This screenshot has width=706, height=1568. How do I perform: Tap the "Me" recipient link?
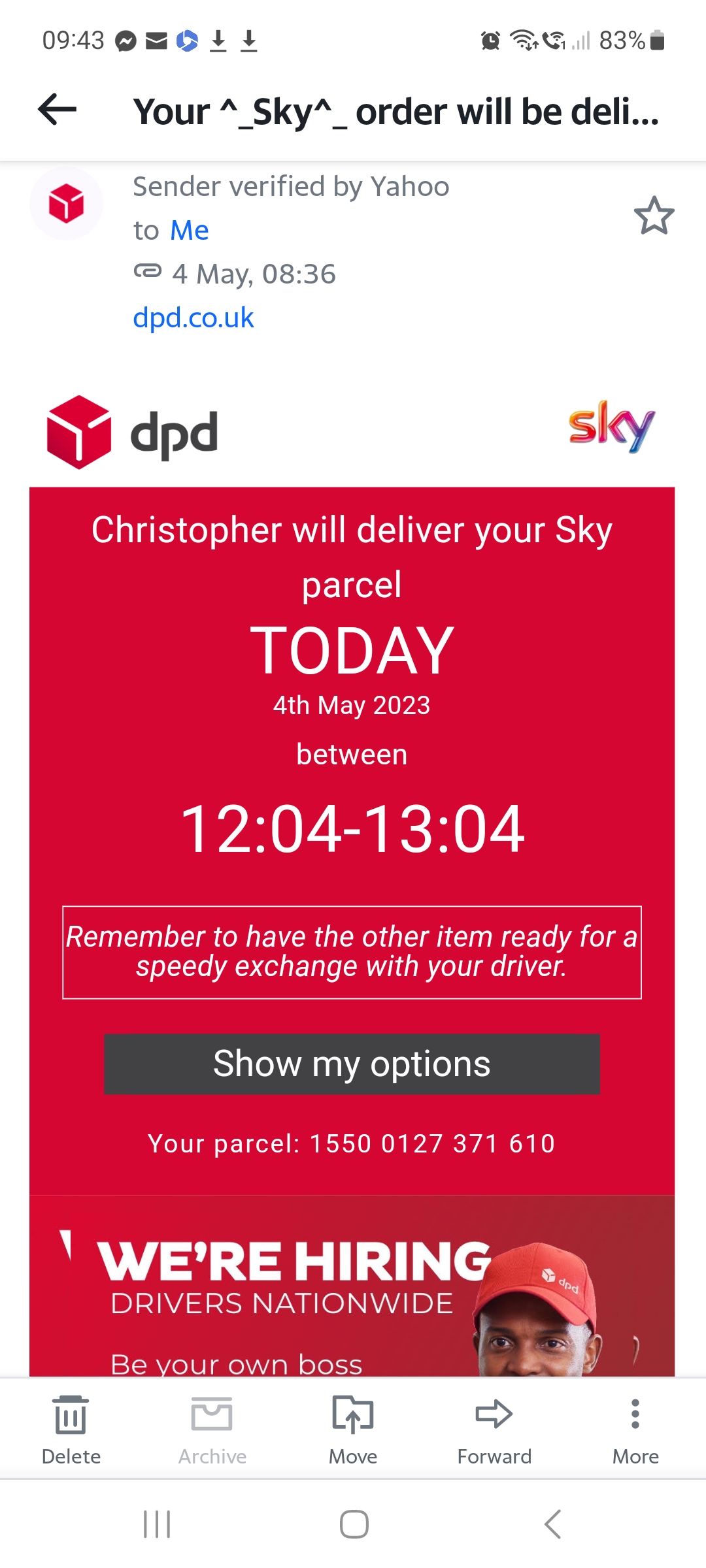coord(189,230)
